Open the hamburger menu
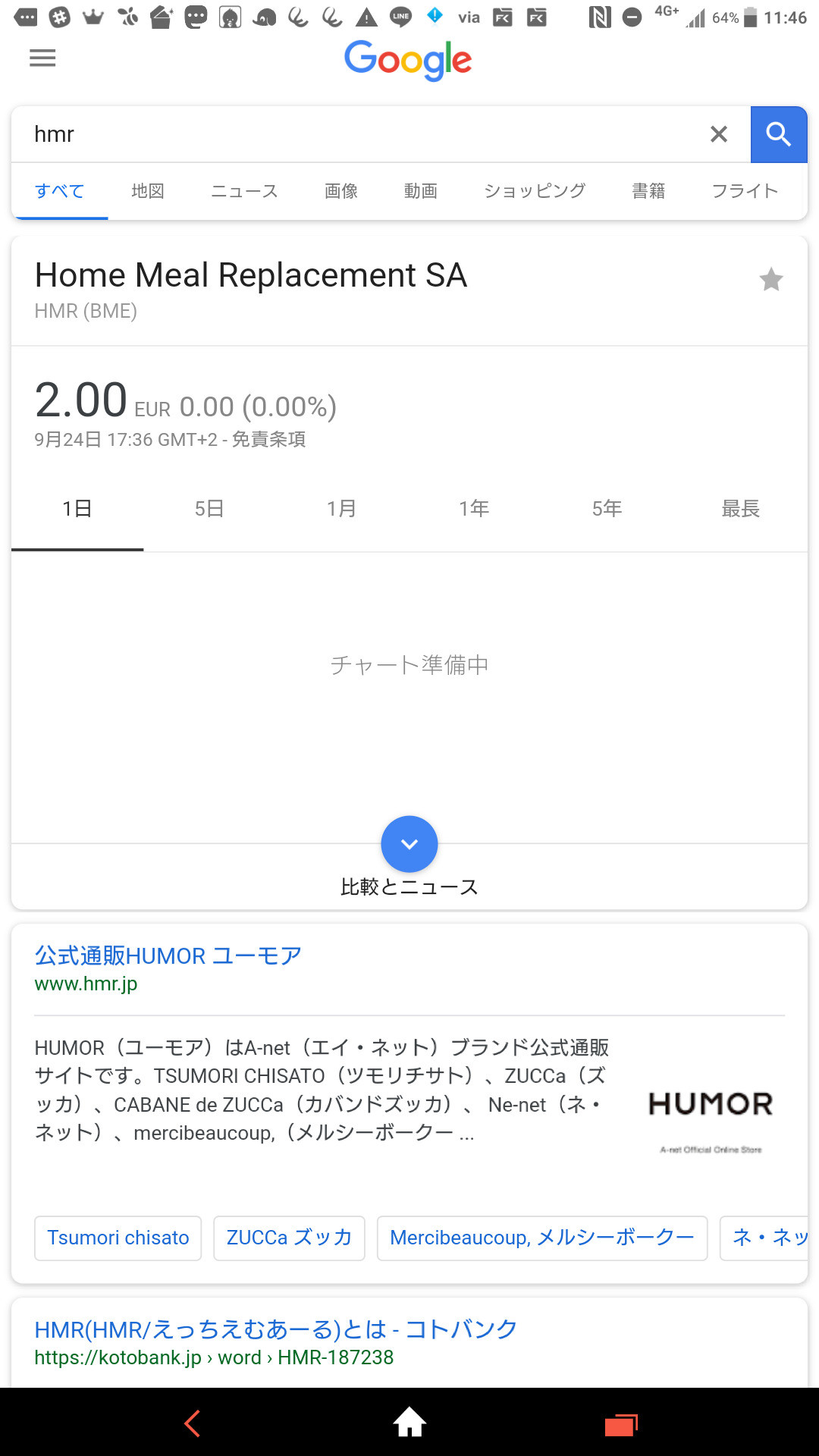819x1456 pixels. click(42, 58)
